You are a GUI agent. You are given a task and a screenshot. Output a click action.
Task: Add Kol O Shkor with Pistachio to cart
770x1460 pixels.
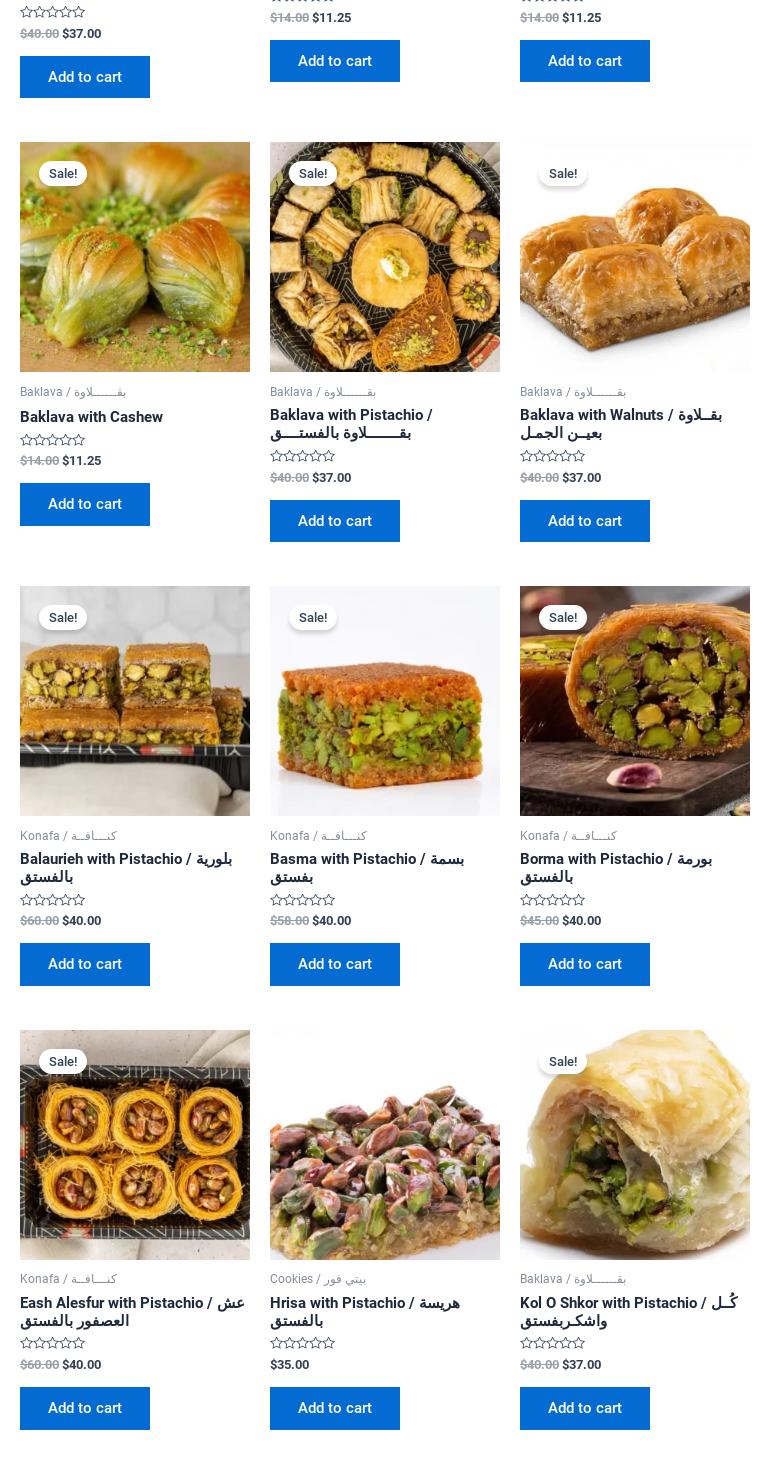(585, 1408)
